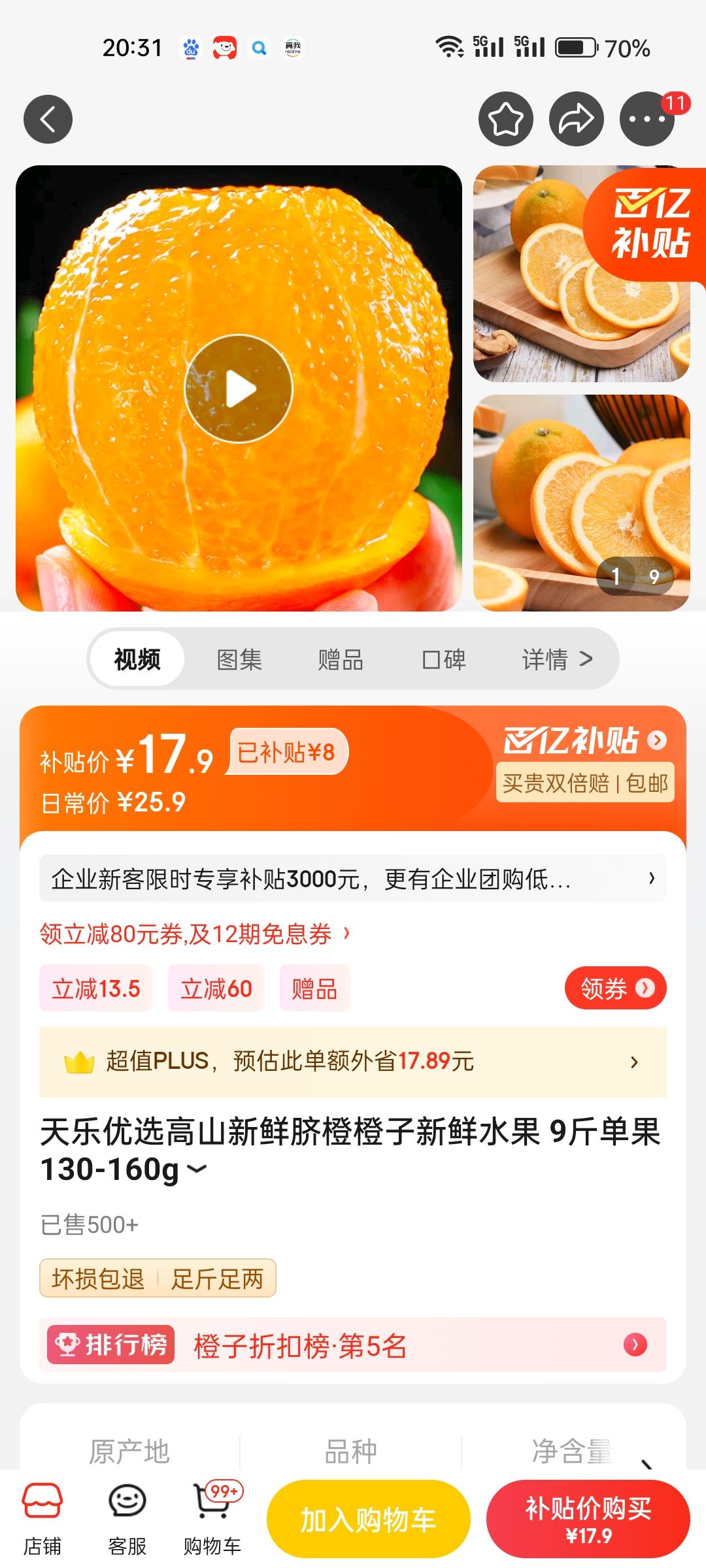Screen dimensions: 706x1568
Task: Open the 百亿补贴 promotion page
Action: (x=584, y=741)
